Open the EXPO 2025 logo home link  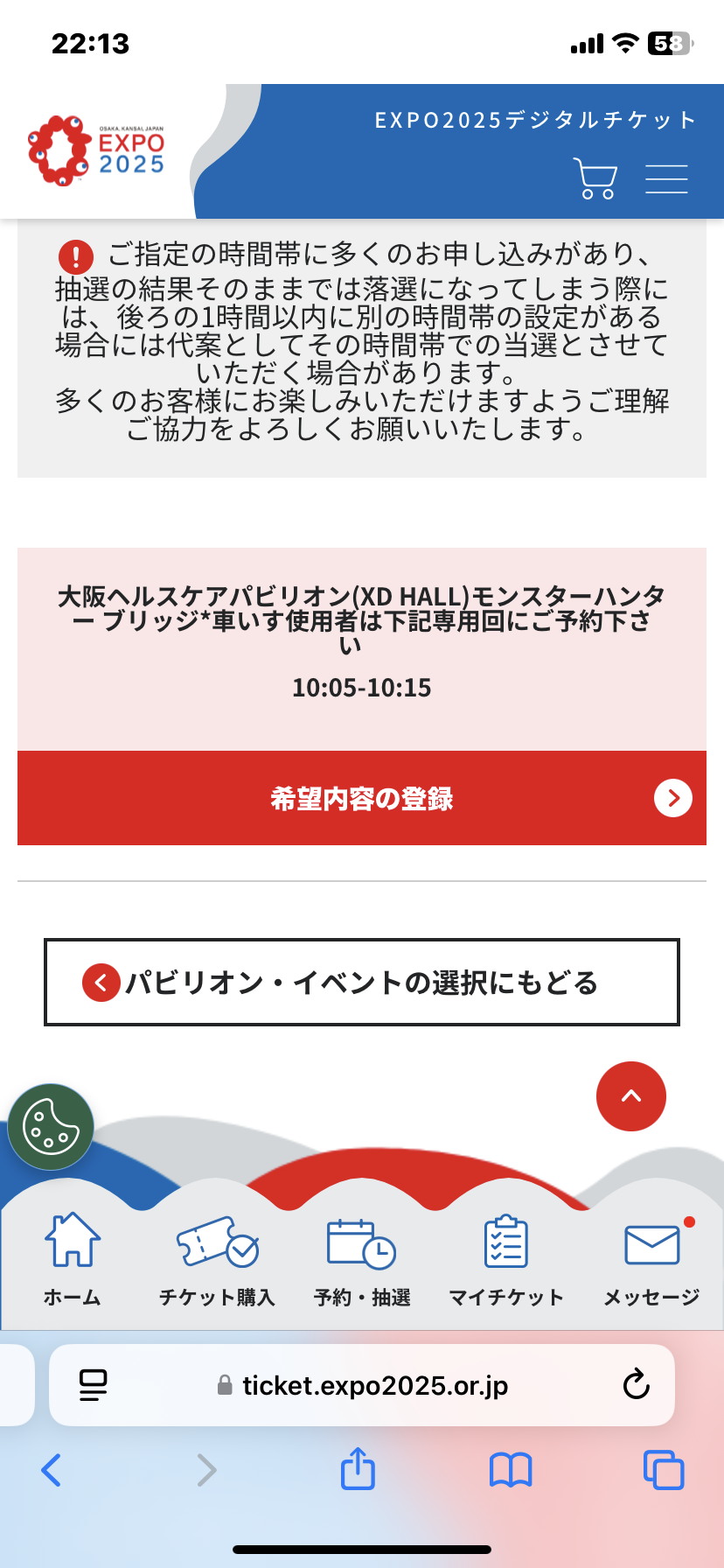96,151
